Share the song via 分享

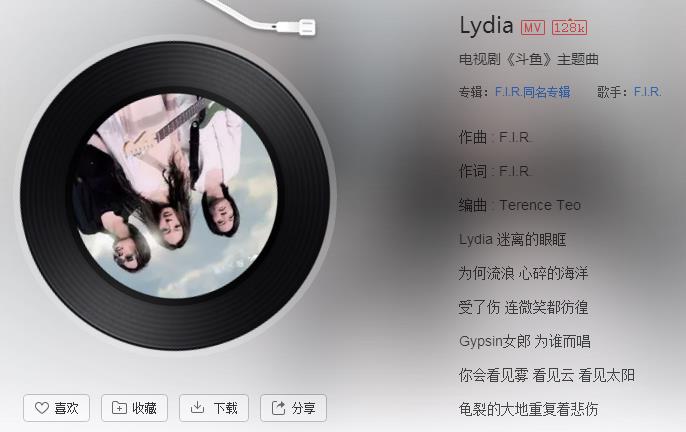coord(293,408)
